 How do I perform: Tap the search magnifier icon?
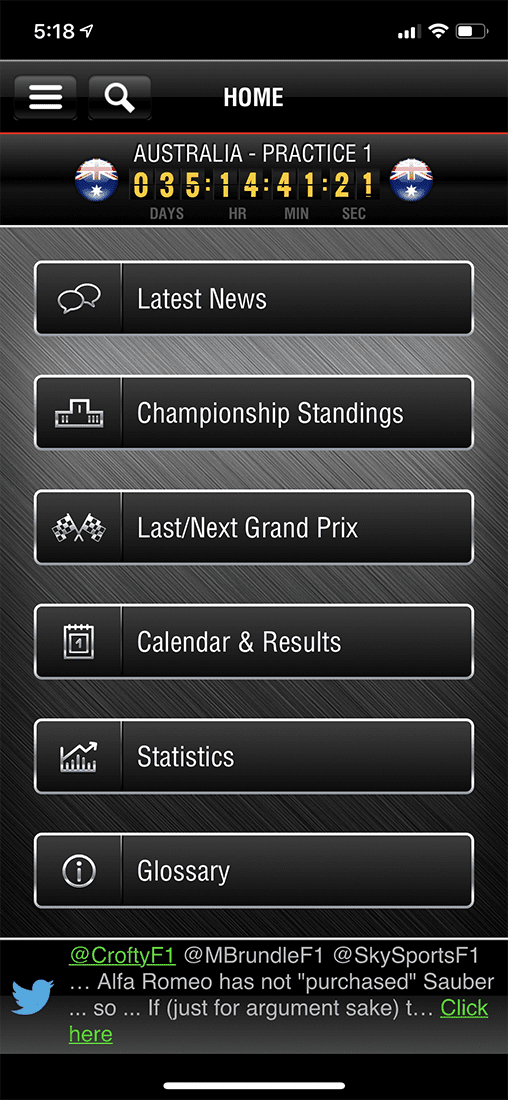tap(119, 97)
